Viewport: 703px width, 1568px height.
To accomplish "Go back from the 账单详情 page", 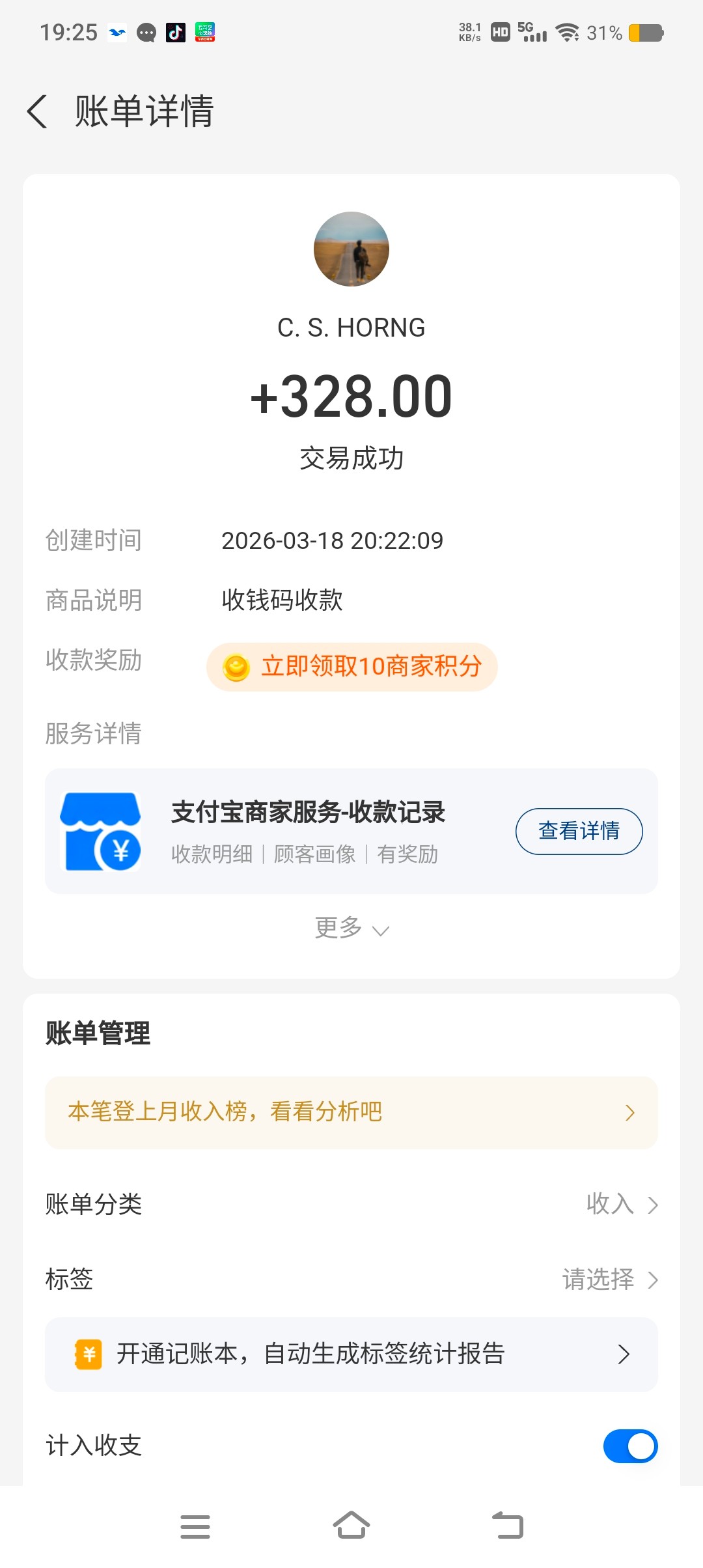I will pos(38,111).
